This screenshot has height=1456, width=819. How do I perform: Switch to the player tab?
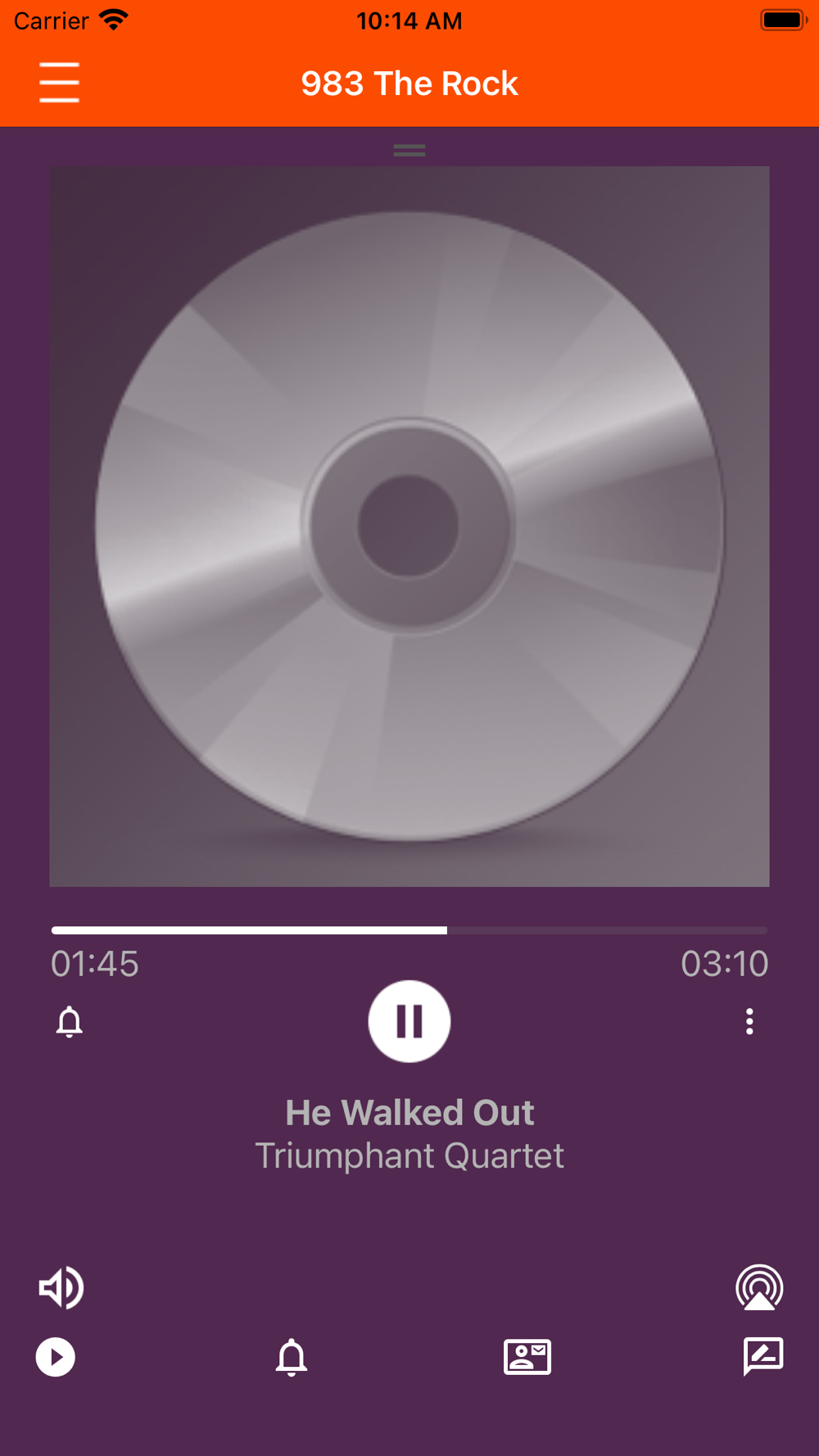[56, 1357]
